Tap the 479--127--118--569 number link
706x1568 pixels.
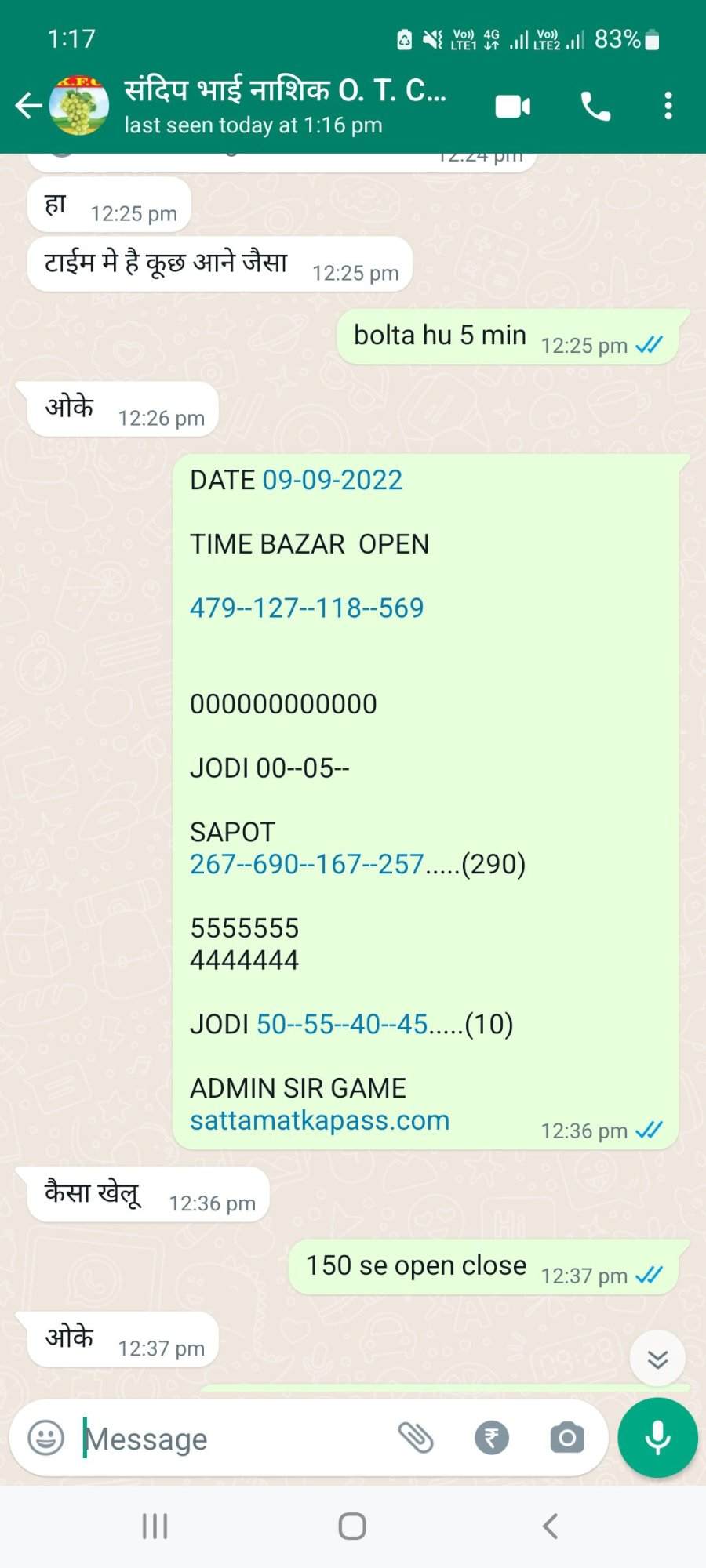[x=307, y=608]
